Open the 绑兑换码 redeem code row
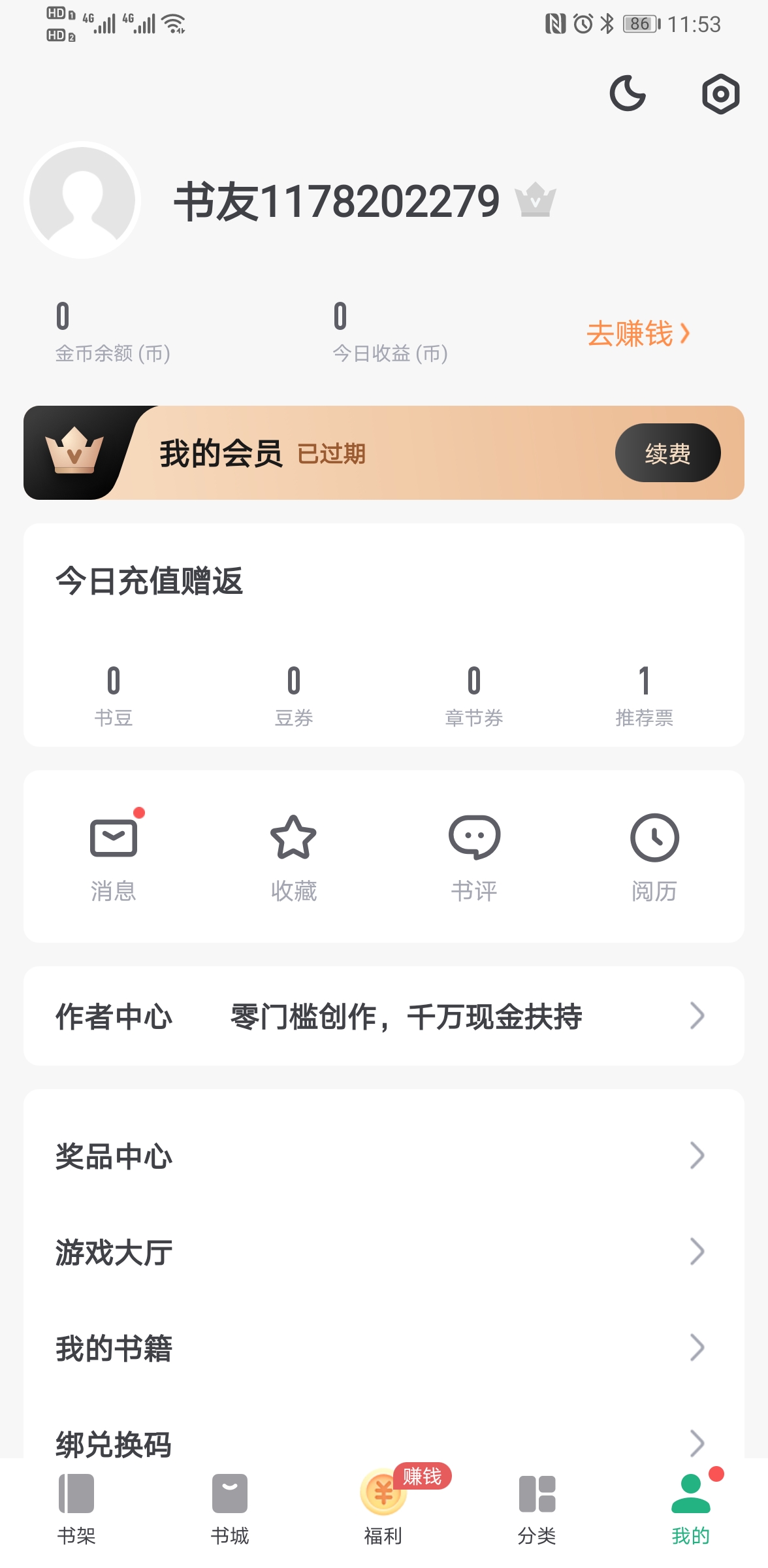Image resolution: width=768 pixels, height=1568 pixels. [x=384, y=1441]
